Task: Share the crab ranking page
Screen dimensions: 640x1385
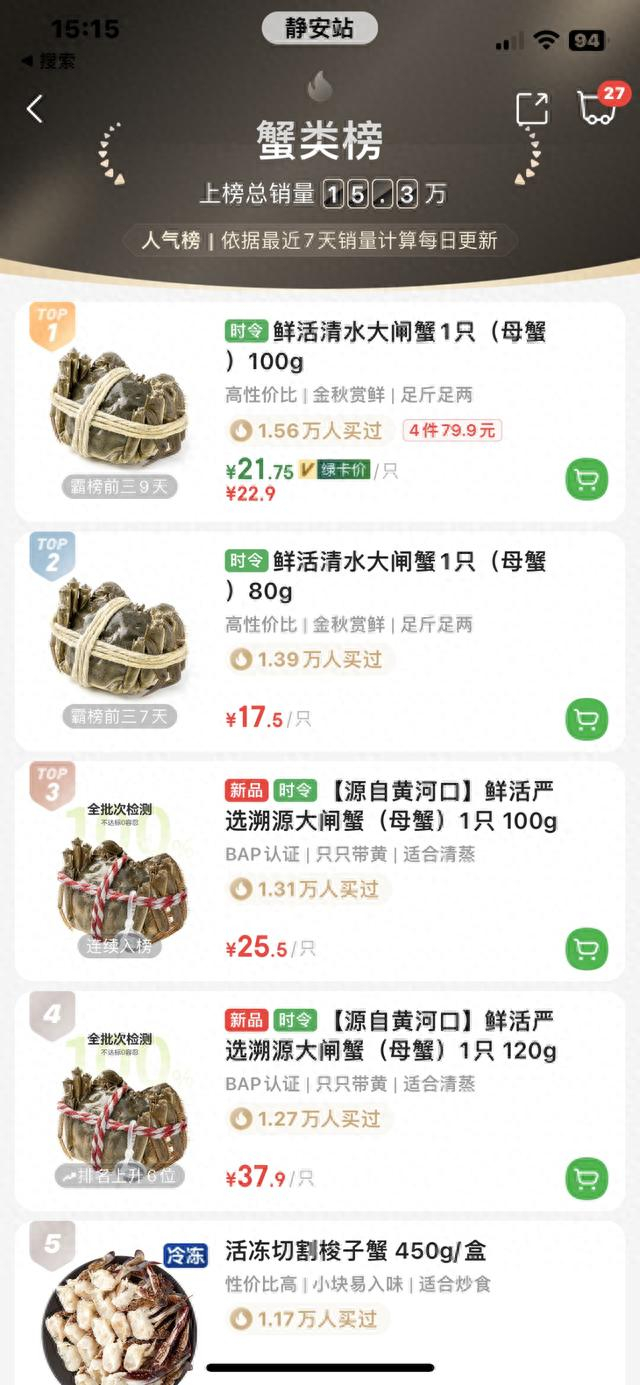Action: (x=532, y=108)
